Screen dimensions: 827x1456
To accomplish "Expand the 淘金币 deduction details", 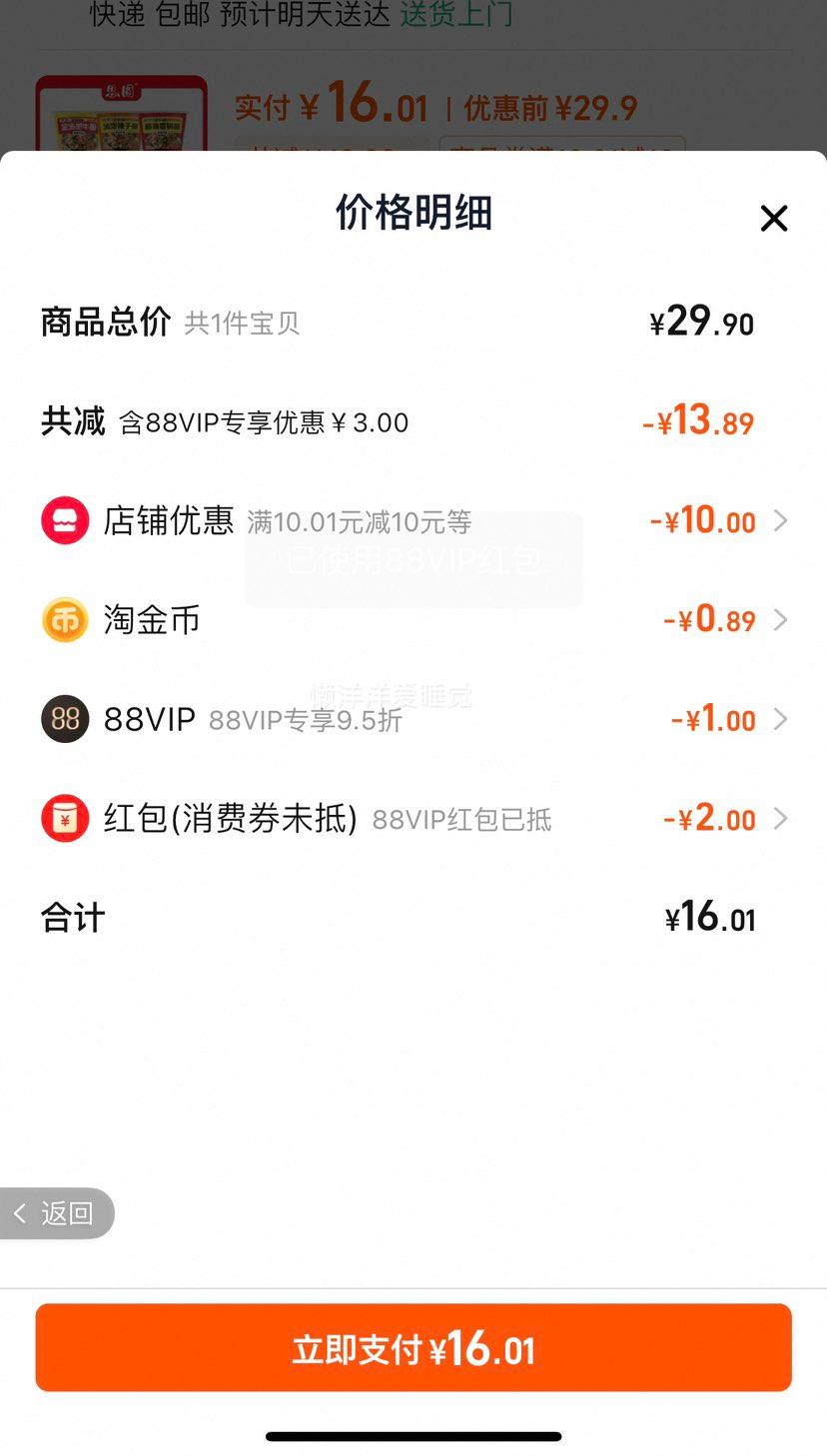I will pos(780,620).
